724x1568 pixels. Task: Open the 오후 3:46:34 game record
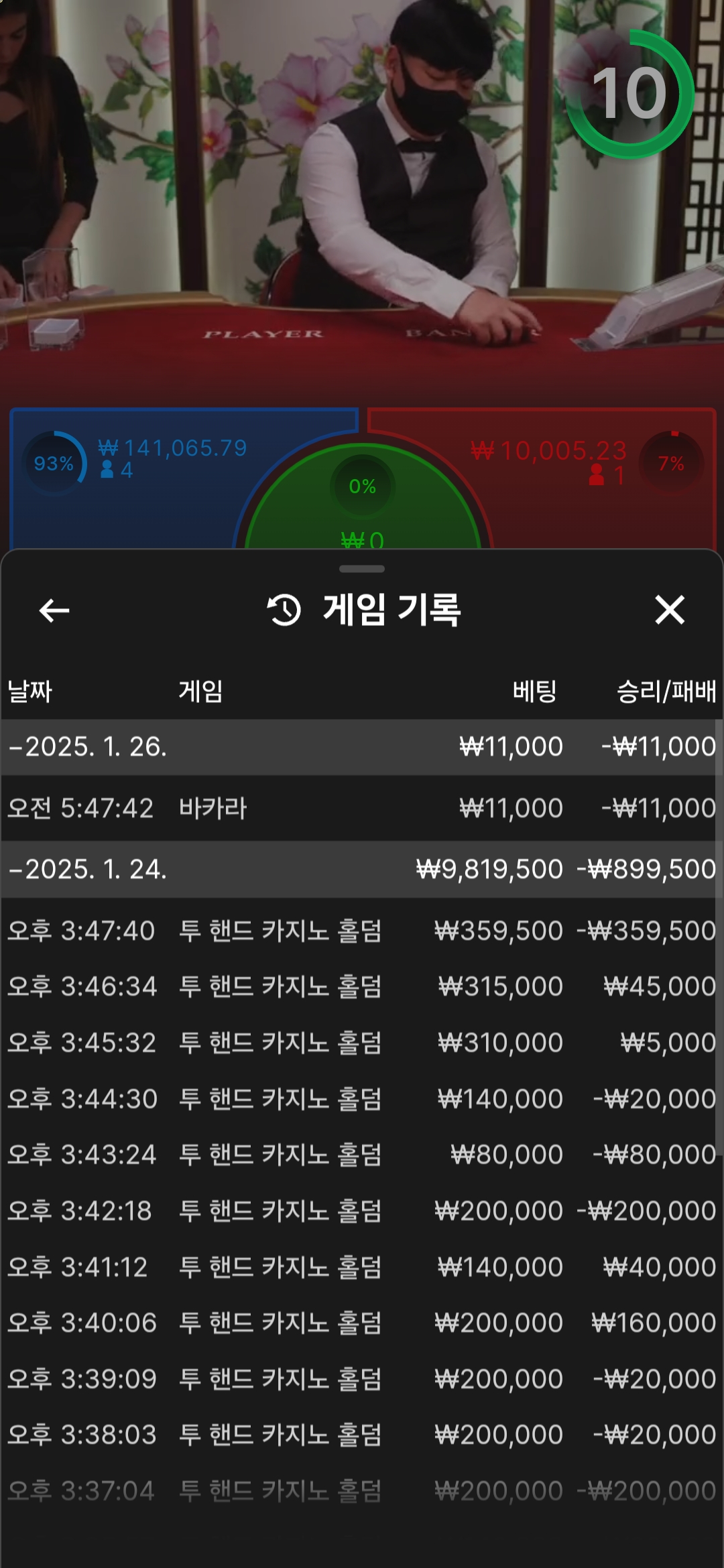click(362, 987)
